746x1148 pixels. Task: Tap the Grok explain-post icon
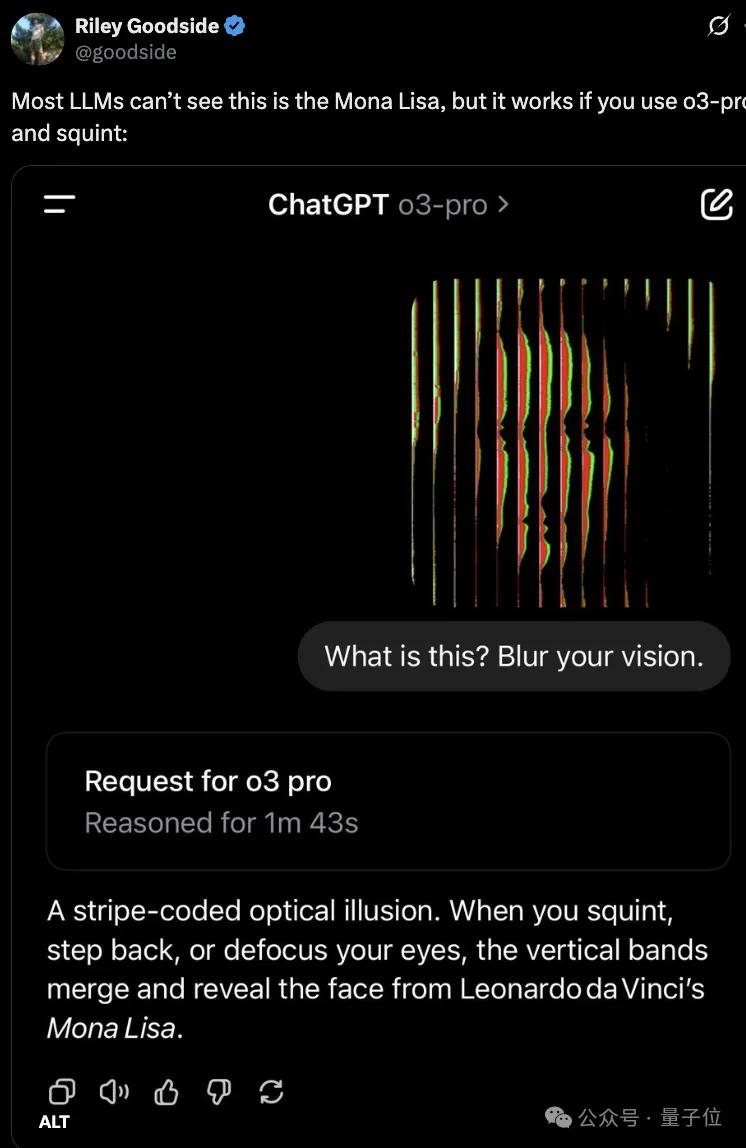(x=718, y=27)
